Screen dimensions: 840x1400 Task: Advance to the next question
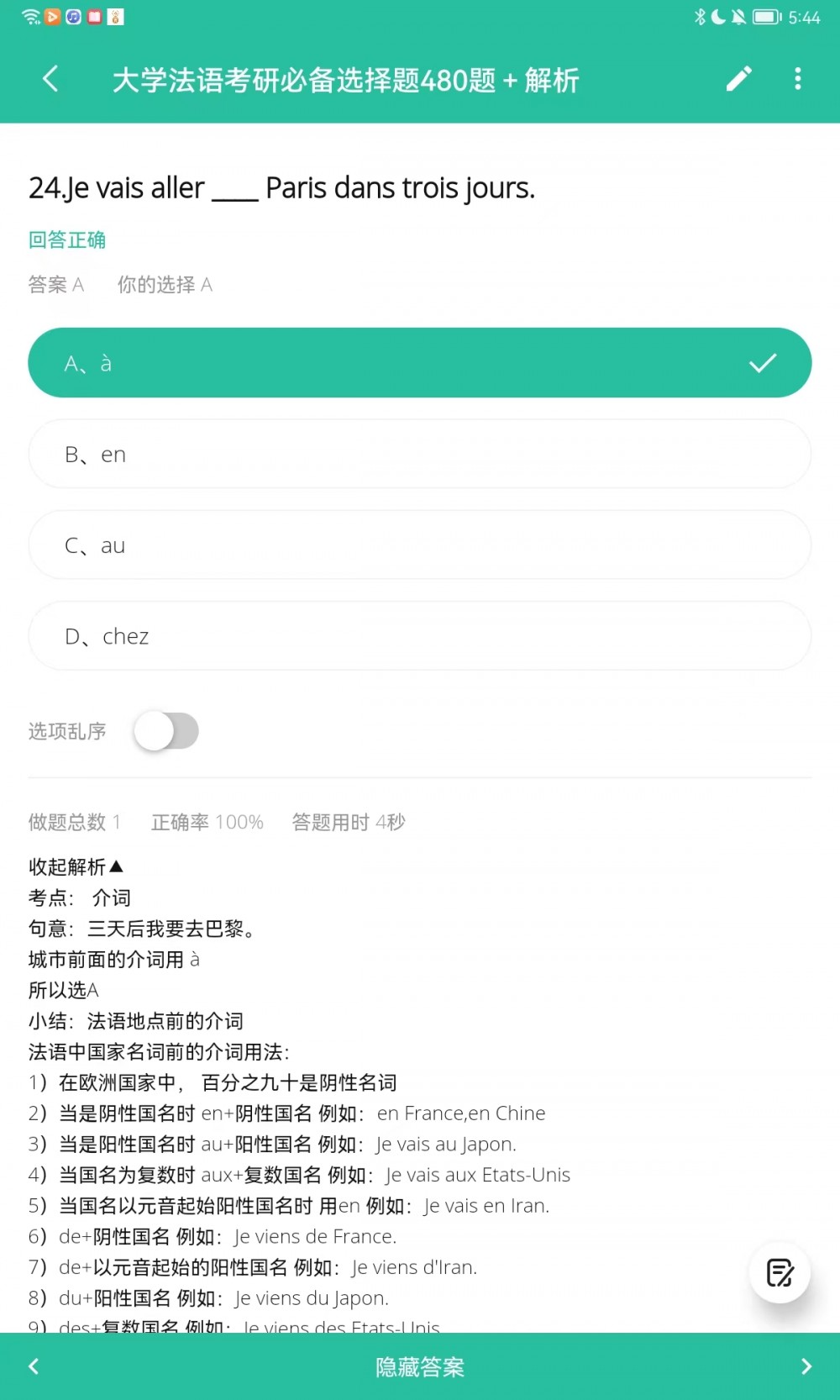[806, 1366]
